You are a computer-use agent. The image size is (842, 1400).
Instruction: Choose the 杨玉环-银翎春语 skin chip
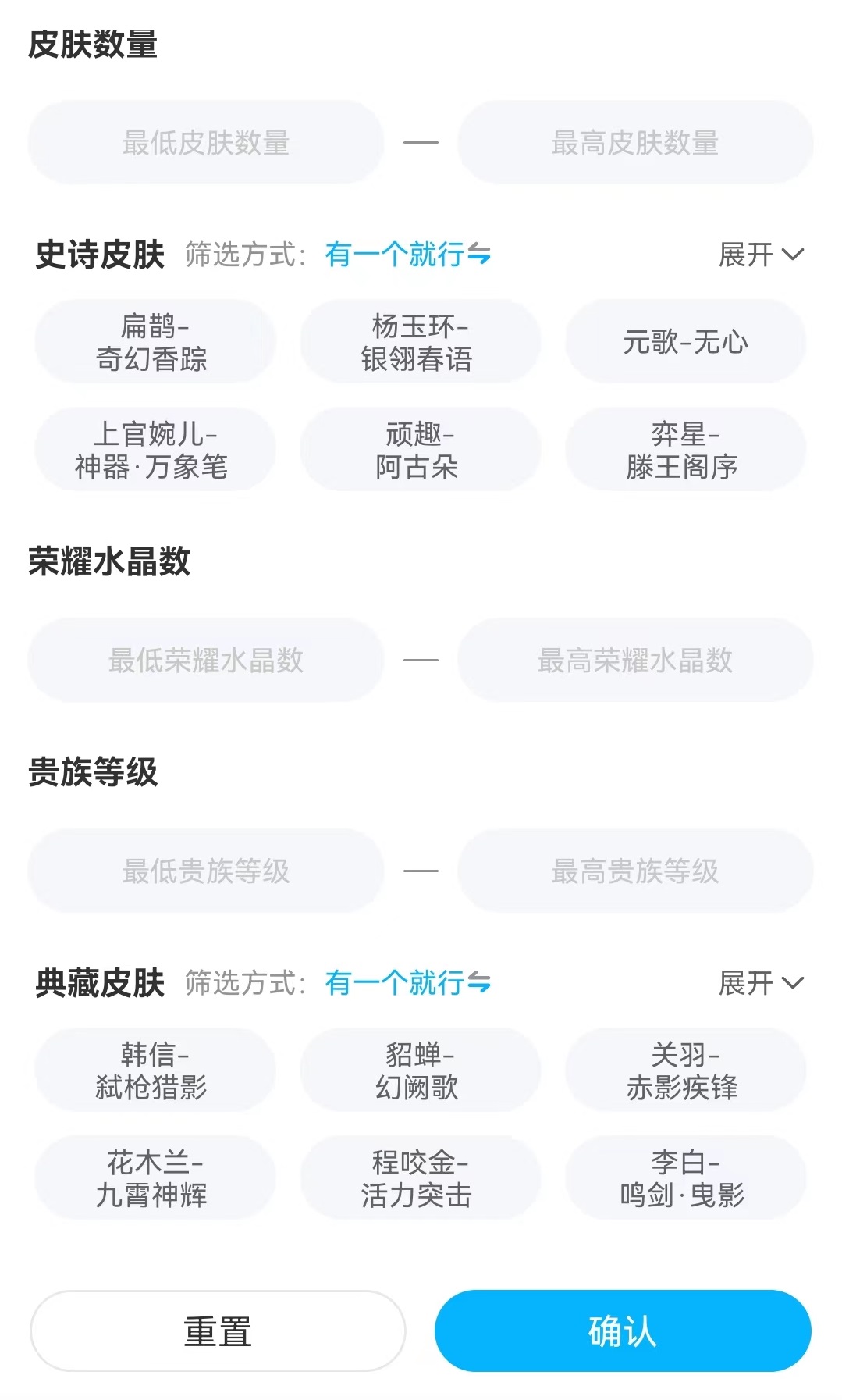[420, 342]
